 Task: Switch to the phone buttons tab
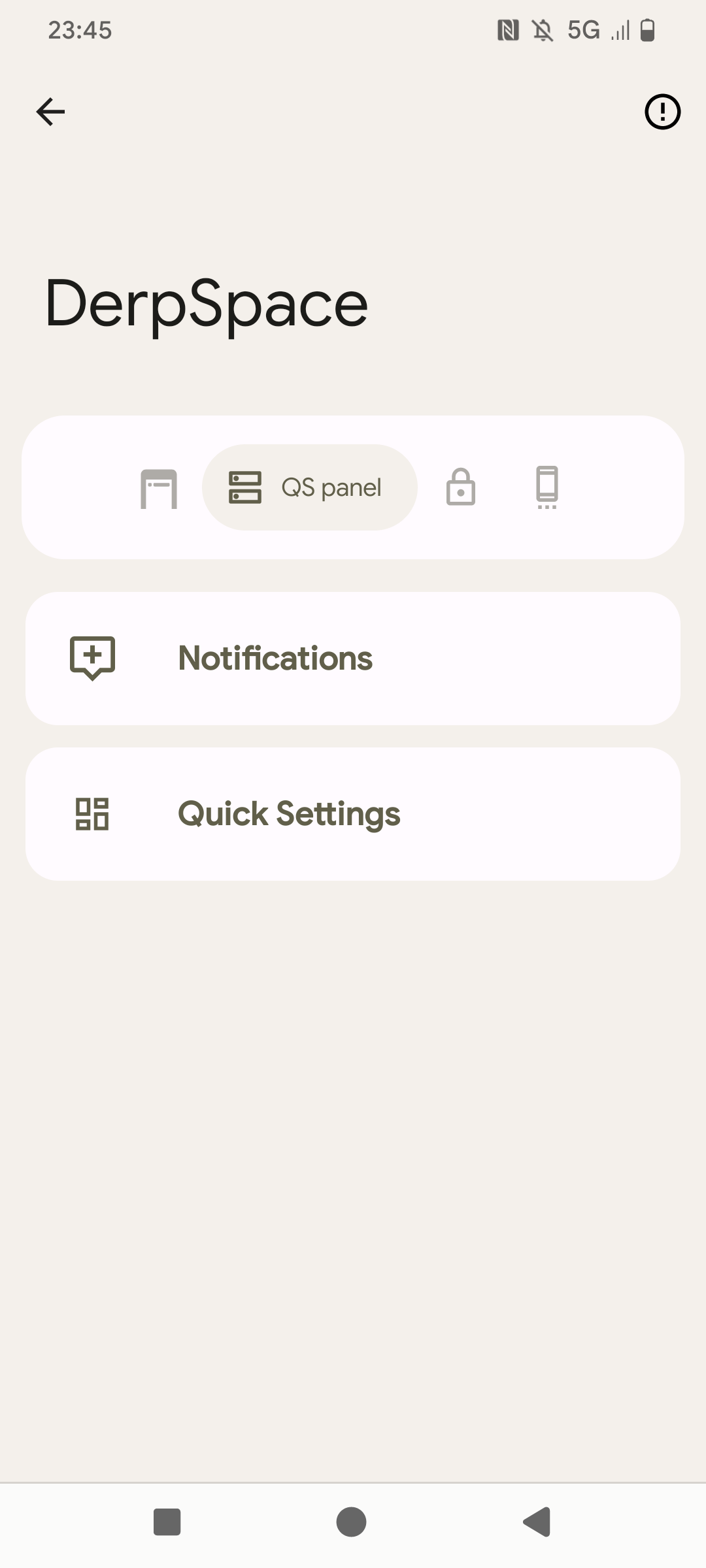click(546, 488)
